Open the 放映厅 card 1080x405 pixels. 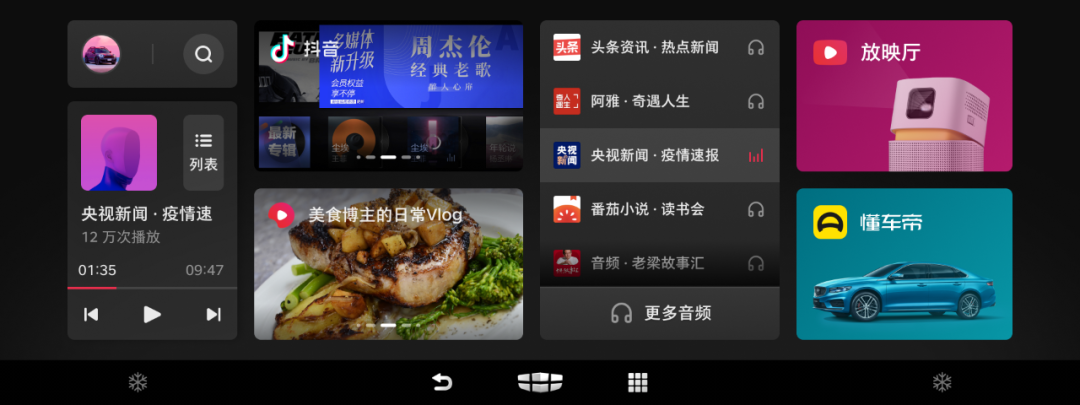point(904,96)
